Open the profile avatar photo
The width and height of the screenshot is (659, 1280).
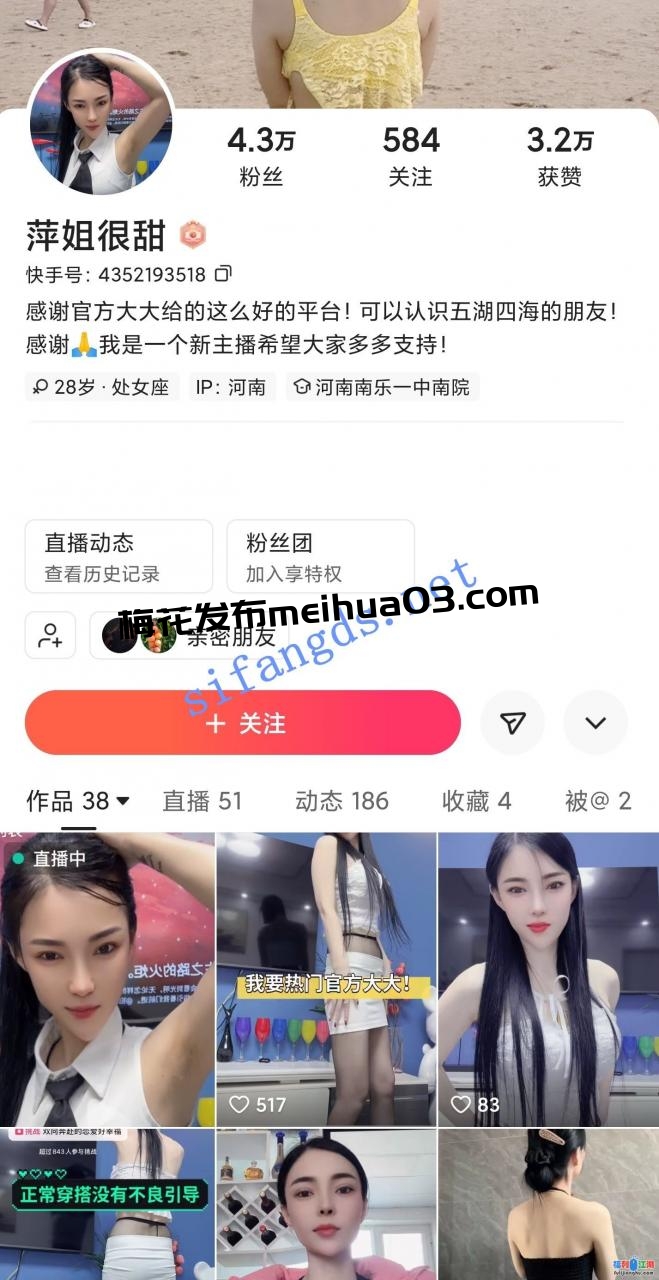(x=101, y=122)
